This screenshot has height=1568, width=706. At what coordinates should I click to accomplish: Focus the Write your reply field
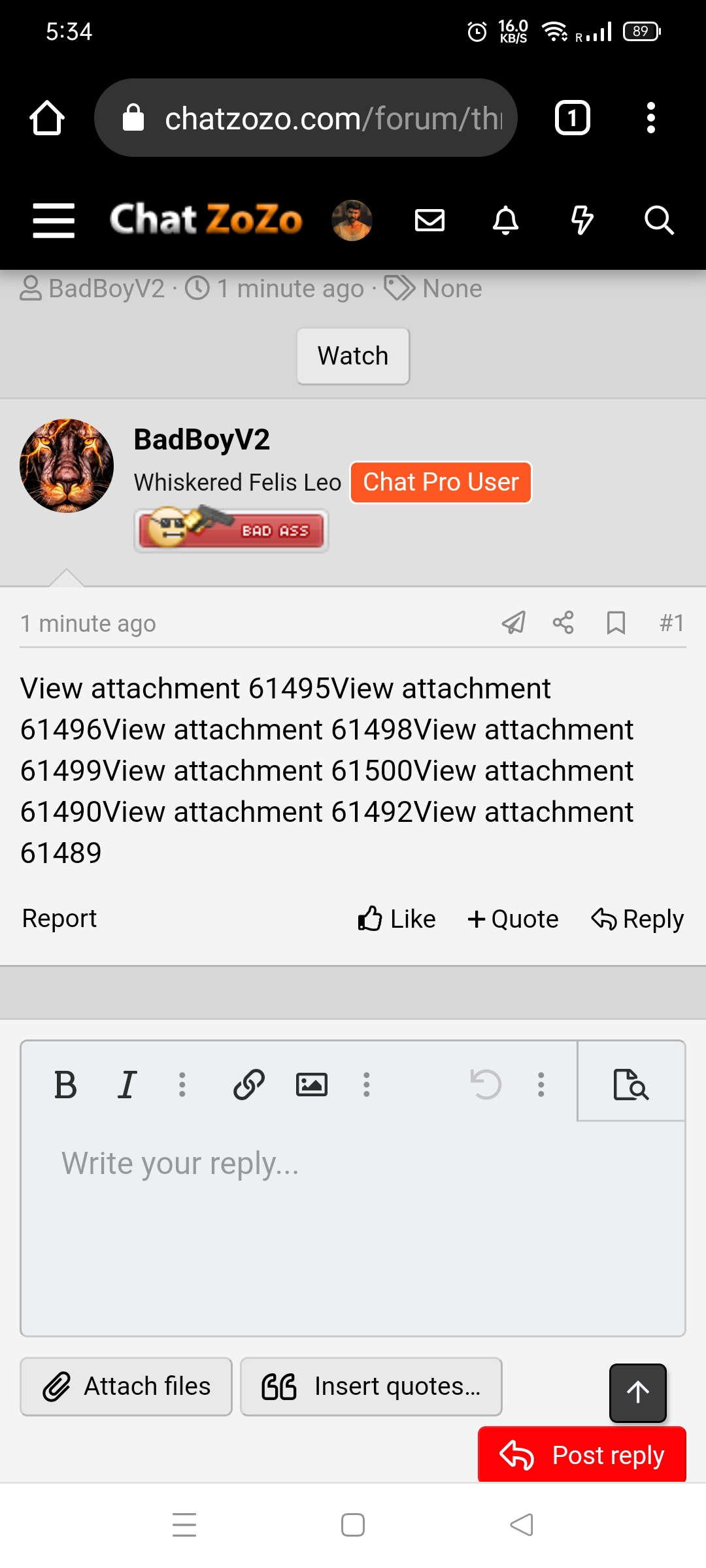pos(353,1222)
